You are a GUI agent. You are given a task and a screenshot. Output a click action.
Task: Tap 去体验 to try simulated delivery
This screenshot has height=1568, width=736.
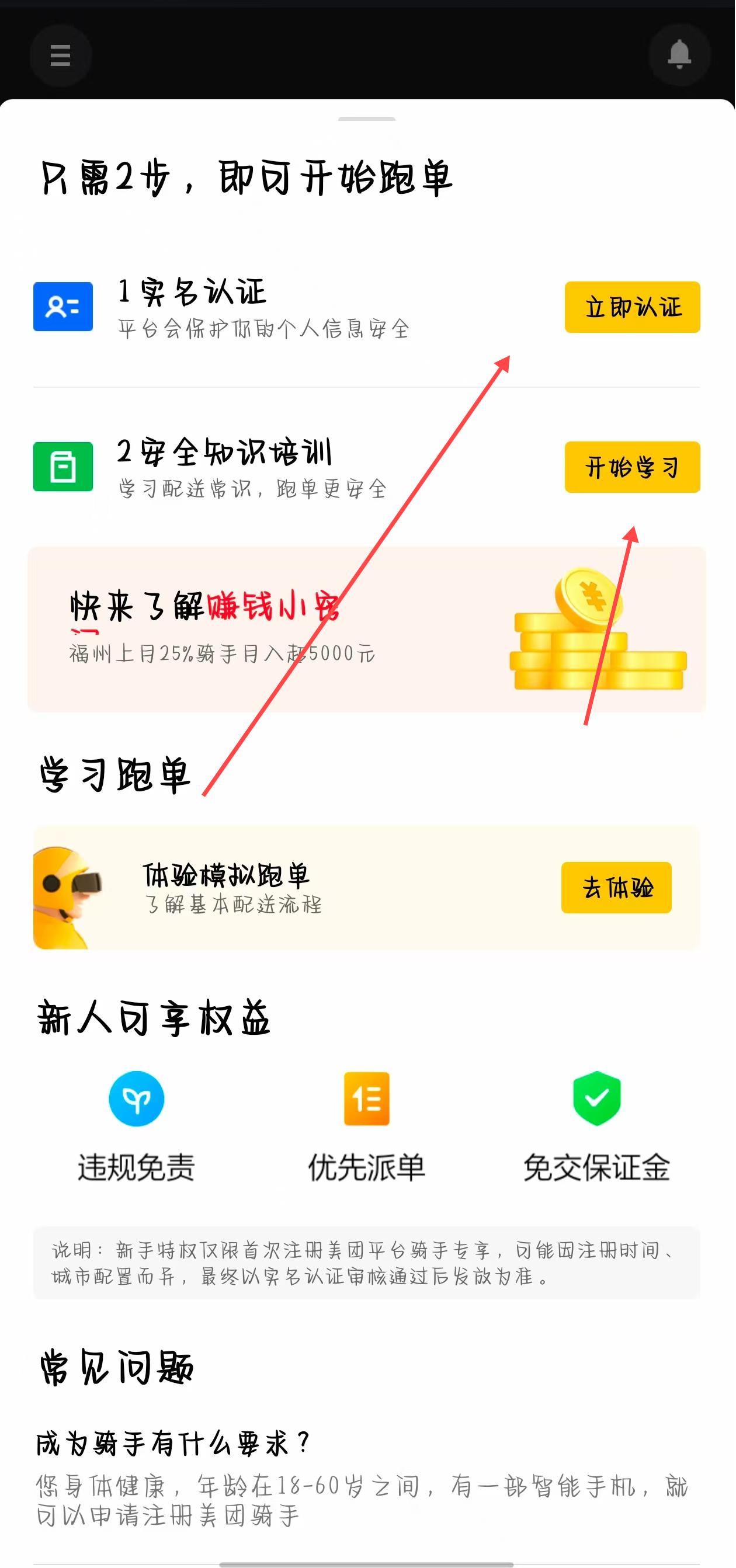616,887
